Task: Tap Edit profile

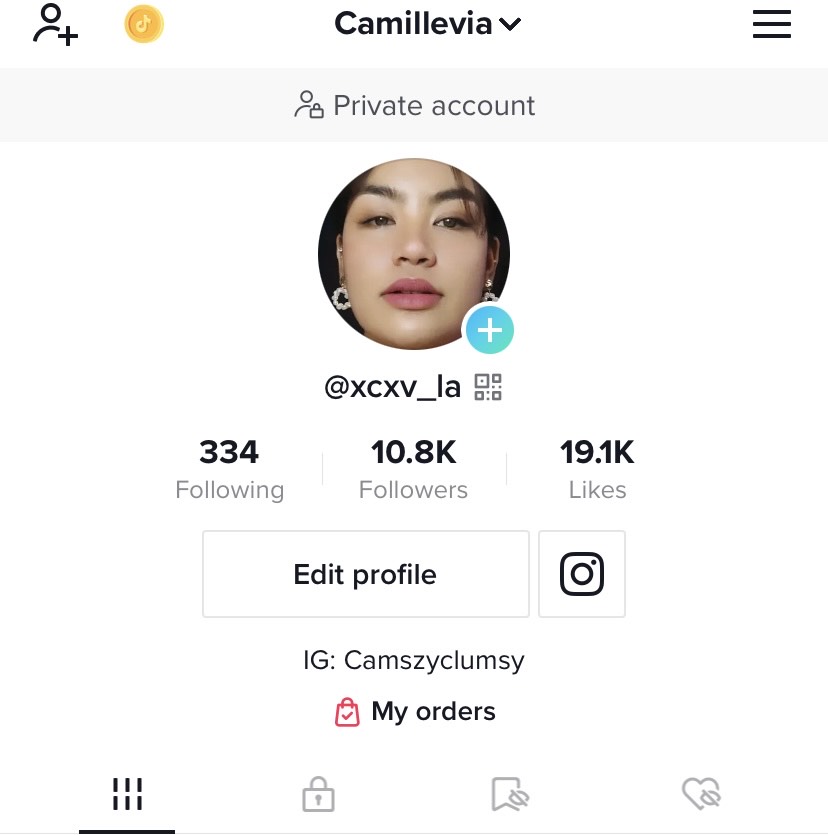Action: (365, 574)
